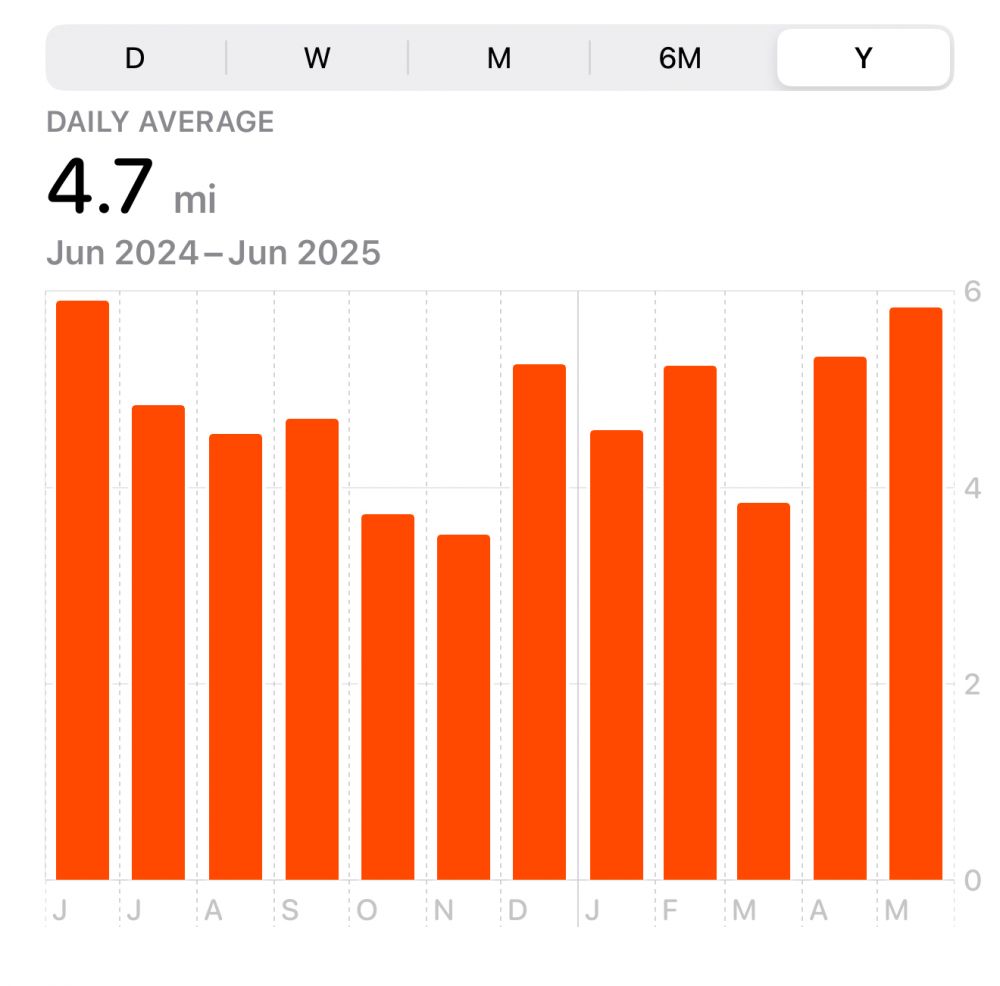Screen dimensions: 1000x986
Task: Tap the October bar for details
Action: 387,697
